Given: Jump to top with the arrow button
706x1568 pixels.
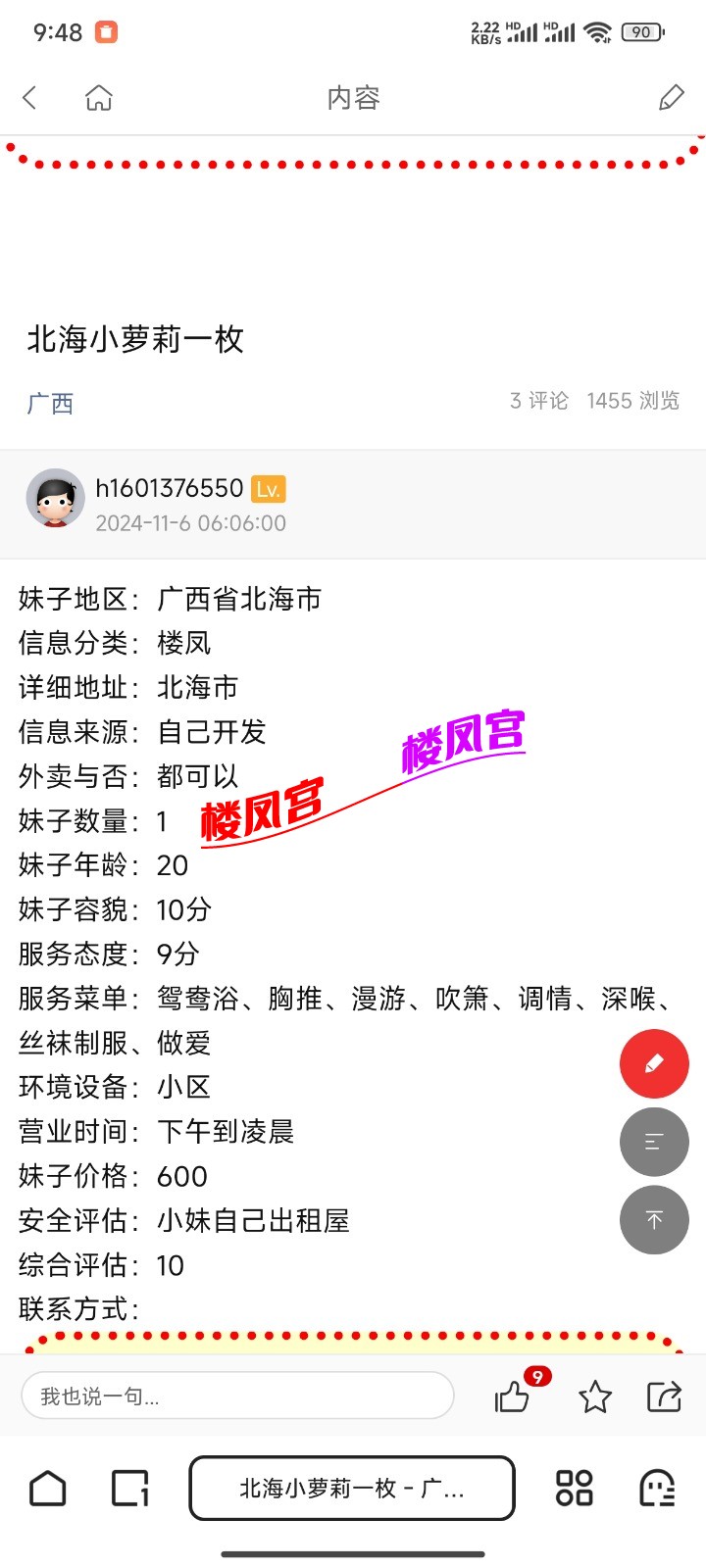Looking at the screenshot, I should pos(654,1220).
